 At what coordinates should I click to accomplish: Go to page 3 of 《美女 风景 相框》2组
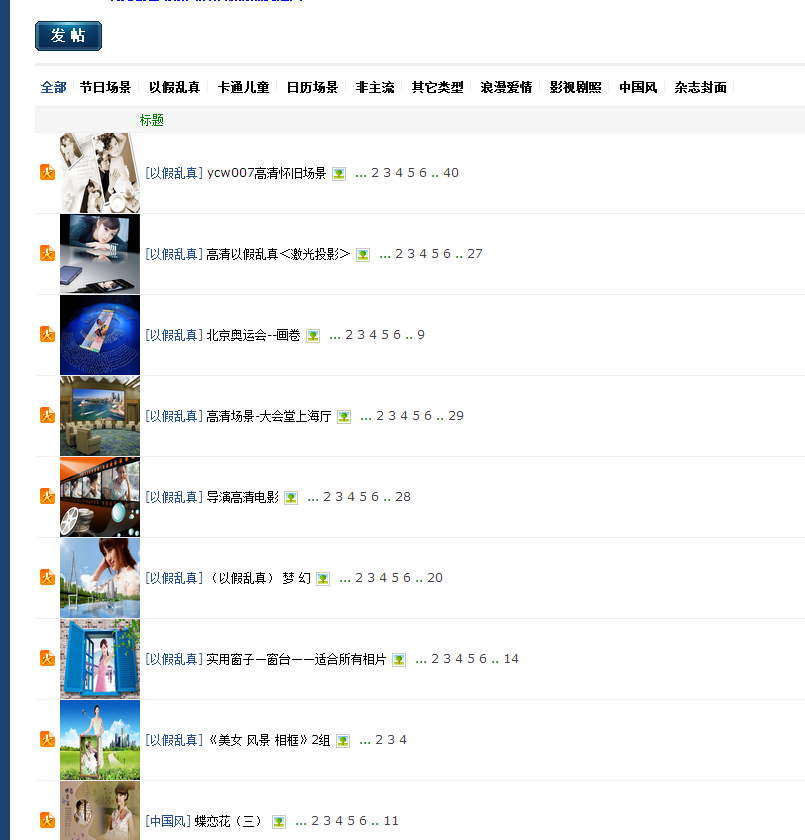391,740
